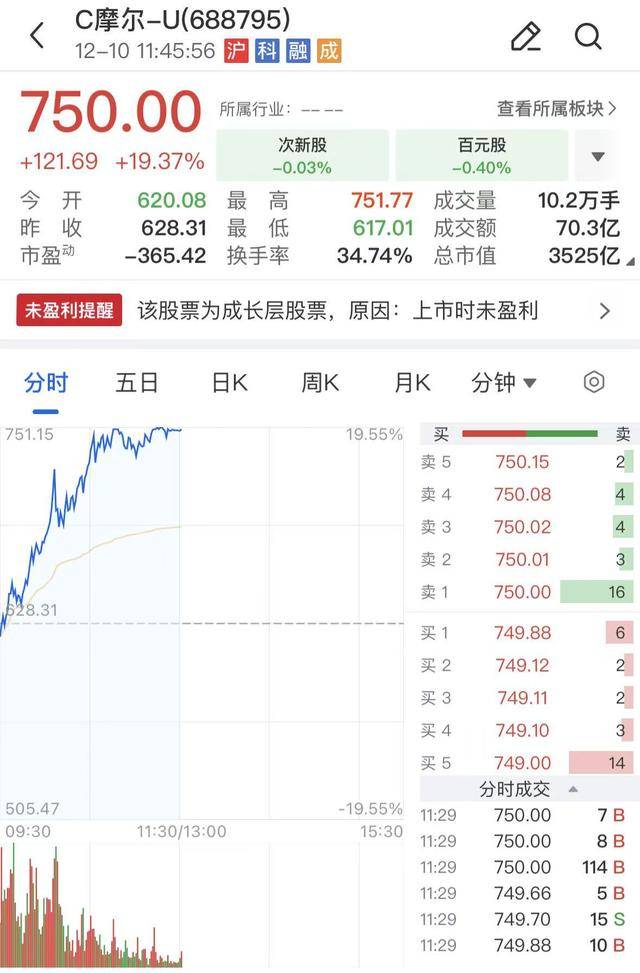Image resolution: width=640 pixels, height=973 pixels.
Task: Open the edit pencil icon
Action: (525, 36)
